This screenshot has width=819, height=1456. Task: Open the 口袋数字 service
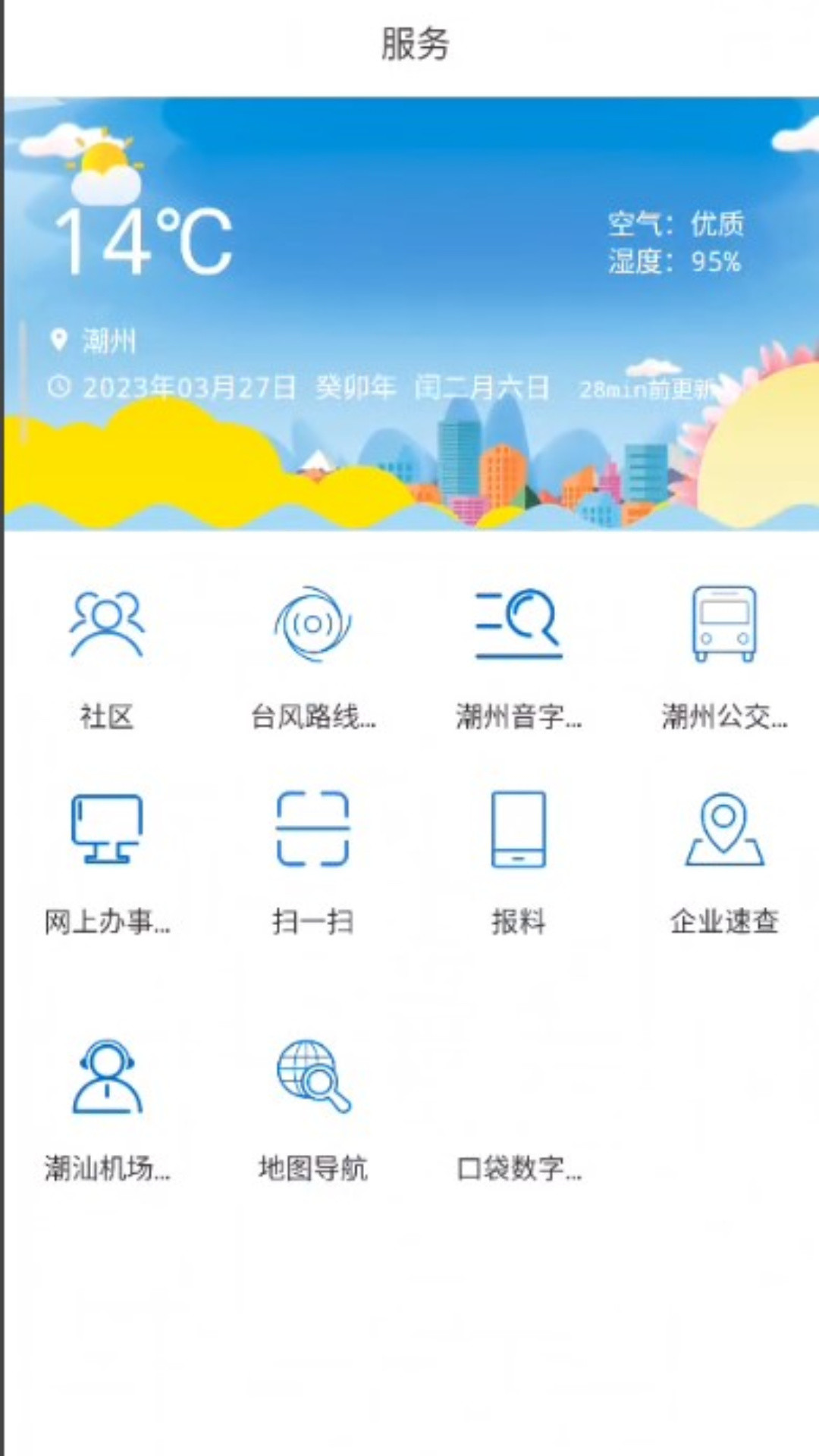coord(519,1137)
